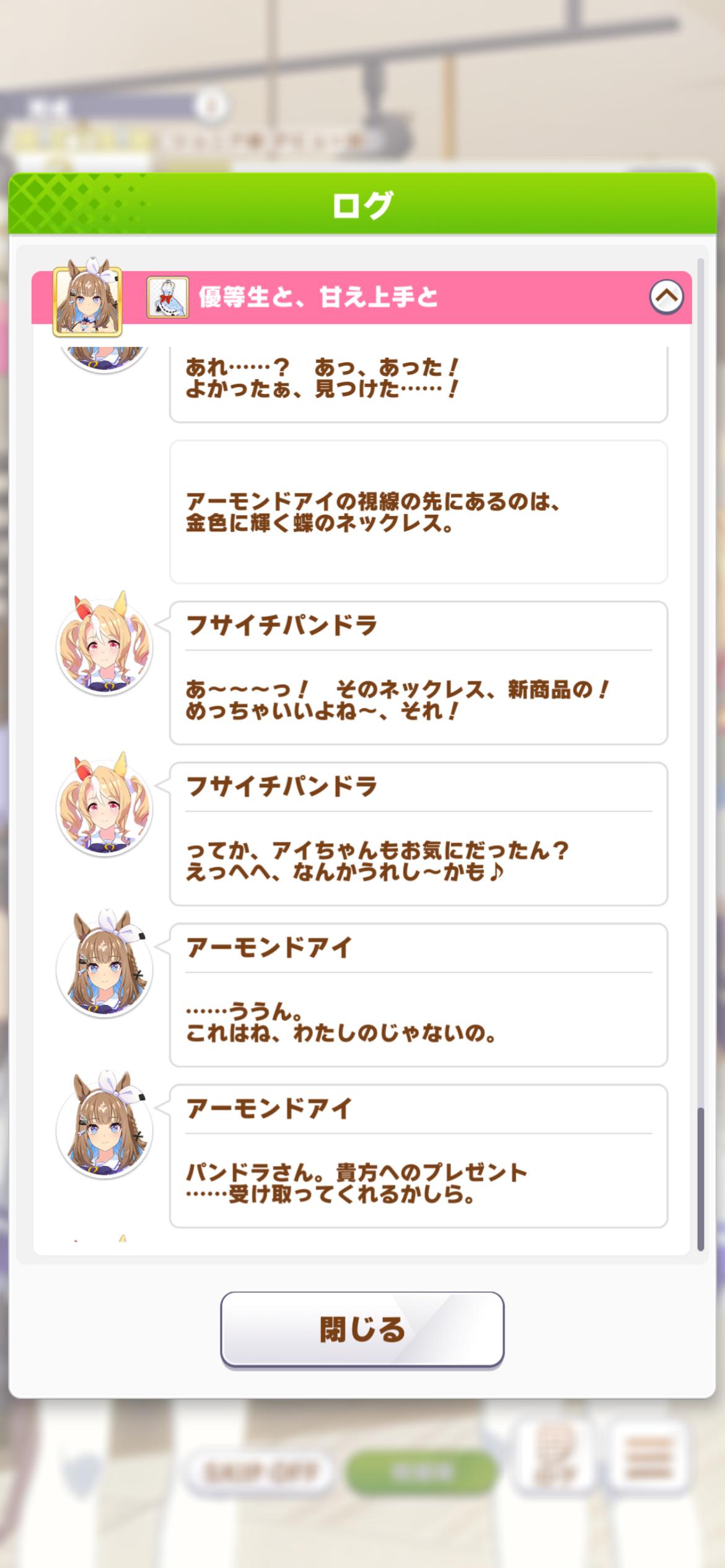This screenshot has width=725, height=1568.
Task: Close the log dialog with 閉じる
Action: coord(362,1329)
